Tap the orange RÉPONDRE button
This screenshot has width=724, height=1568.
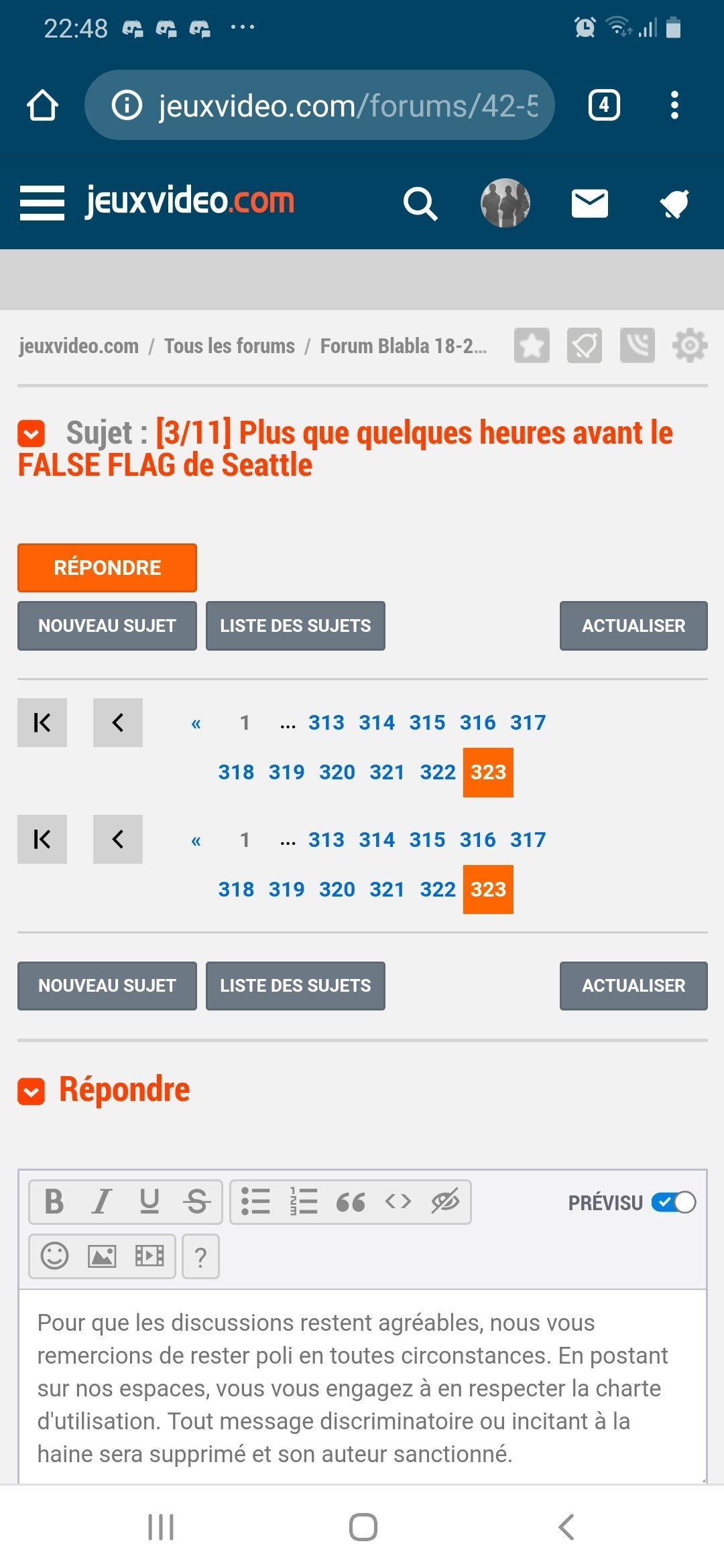(x=107, y=568)
